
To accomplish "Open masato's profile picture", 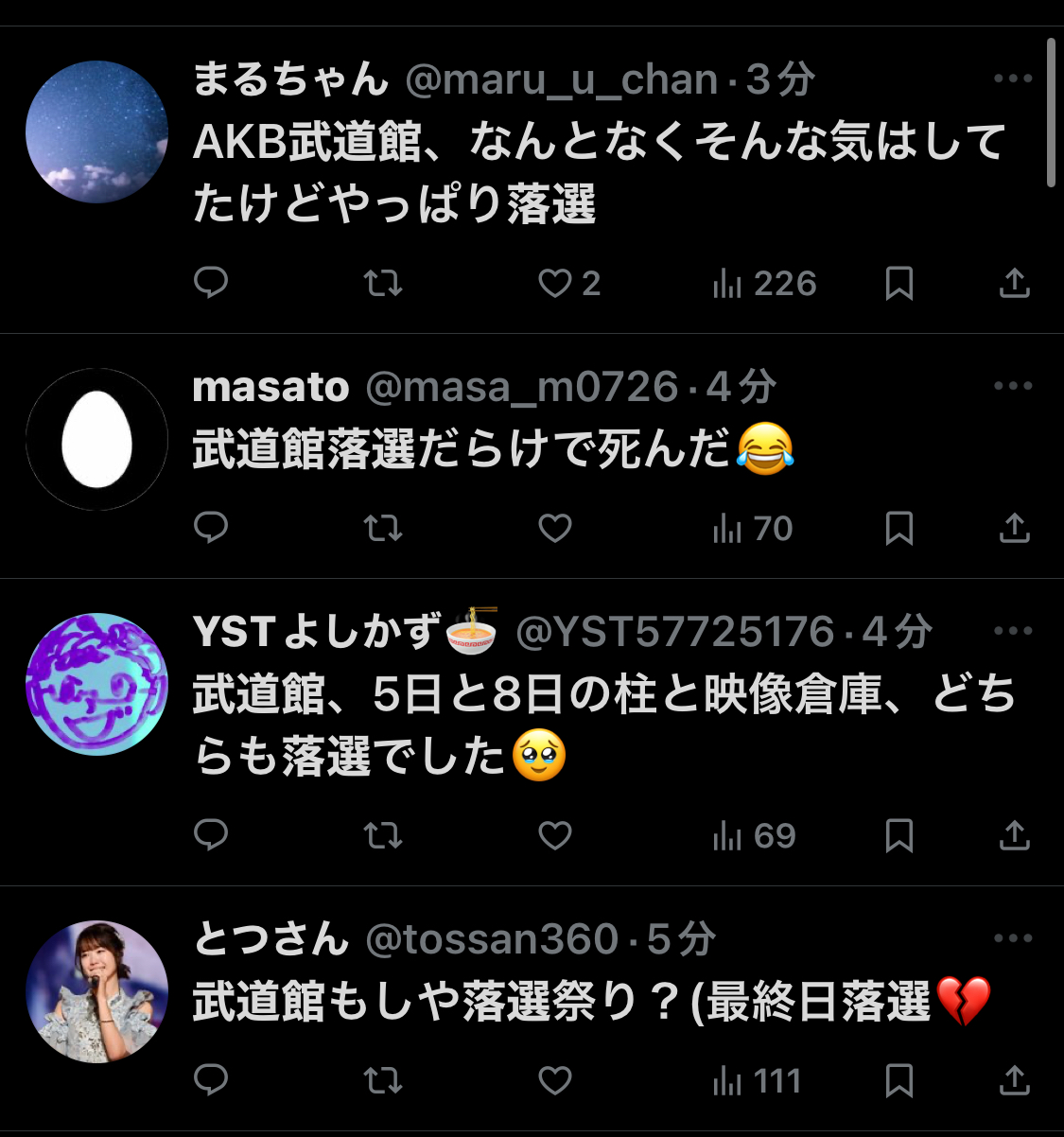I will 96,439.
